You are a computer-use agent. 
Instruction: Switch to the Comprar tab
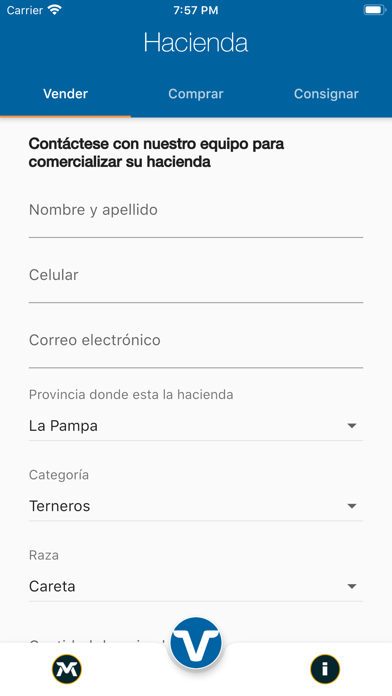pos(196,94)
